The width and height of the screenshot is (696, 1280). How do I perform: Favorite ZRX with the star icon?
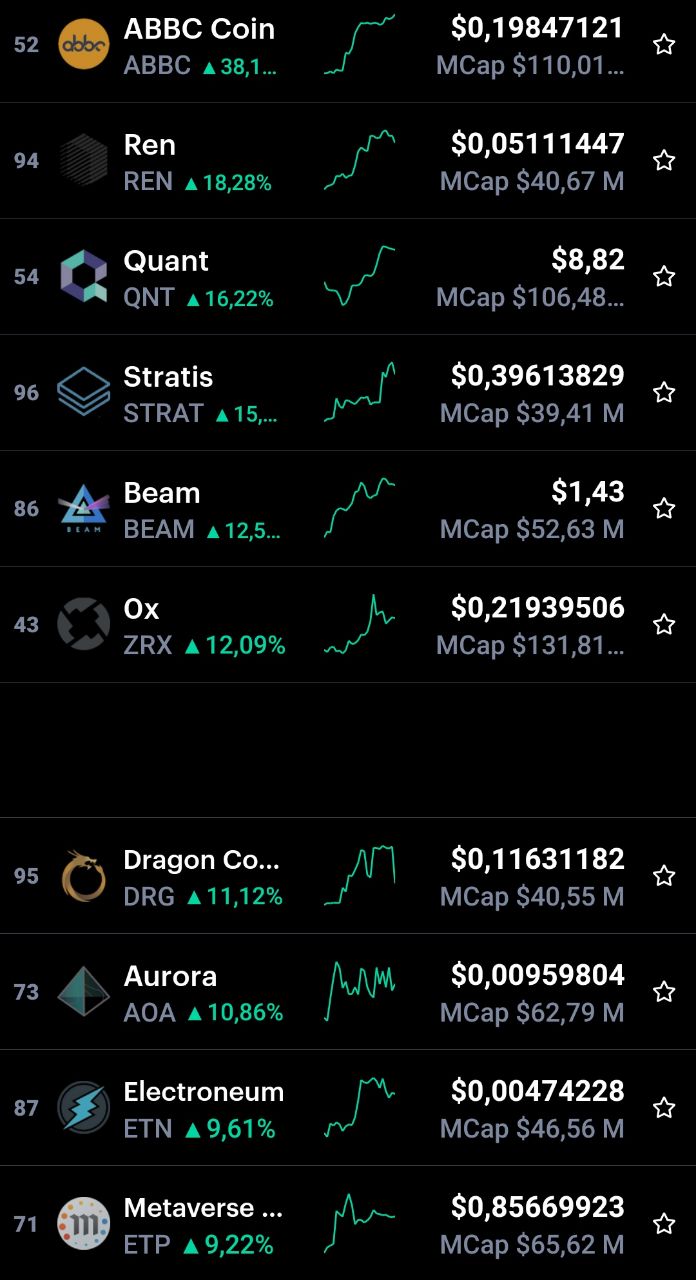(664, 624)
